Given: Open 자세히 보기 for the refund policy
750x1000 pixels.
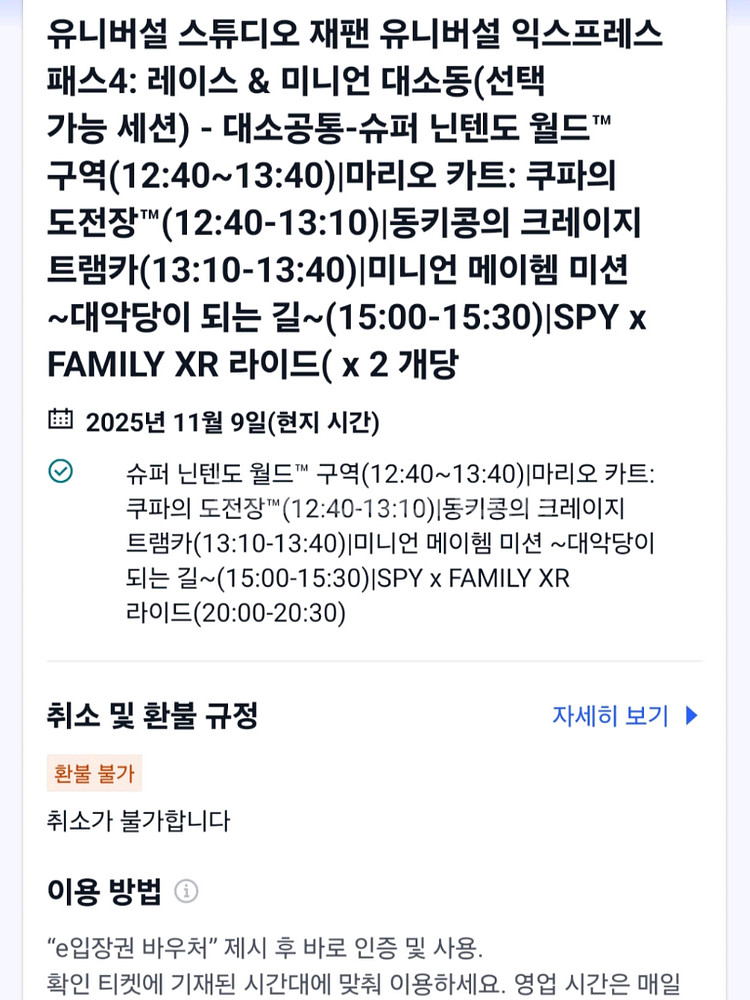Looking at the screenshot, I should pos(624,716).
